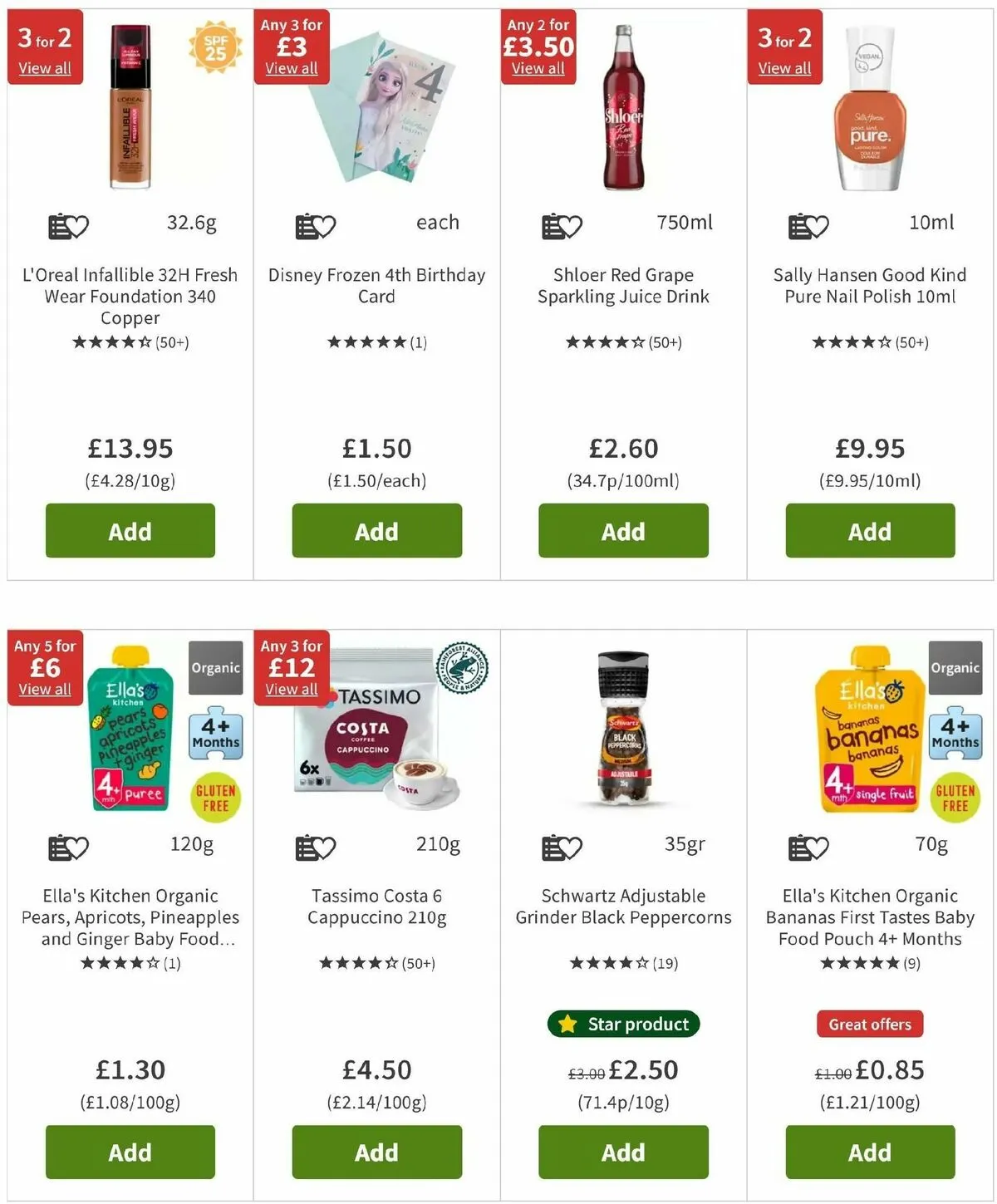
Task: Save Shloer Red Grape to favourites list
Action: (562, 226)
